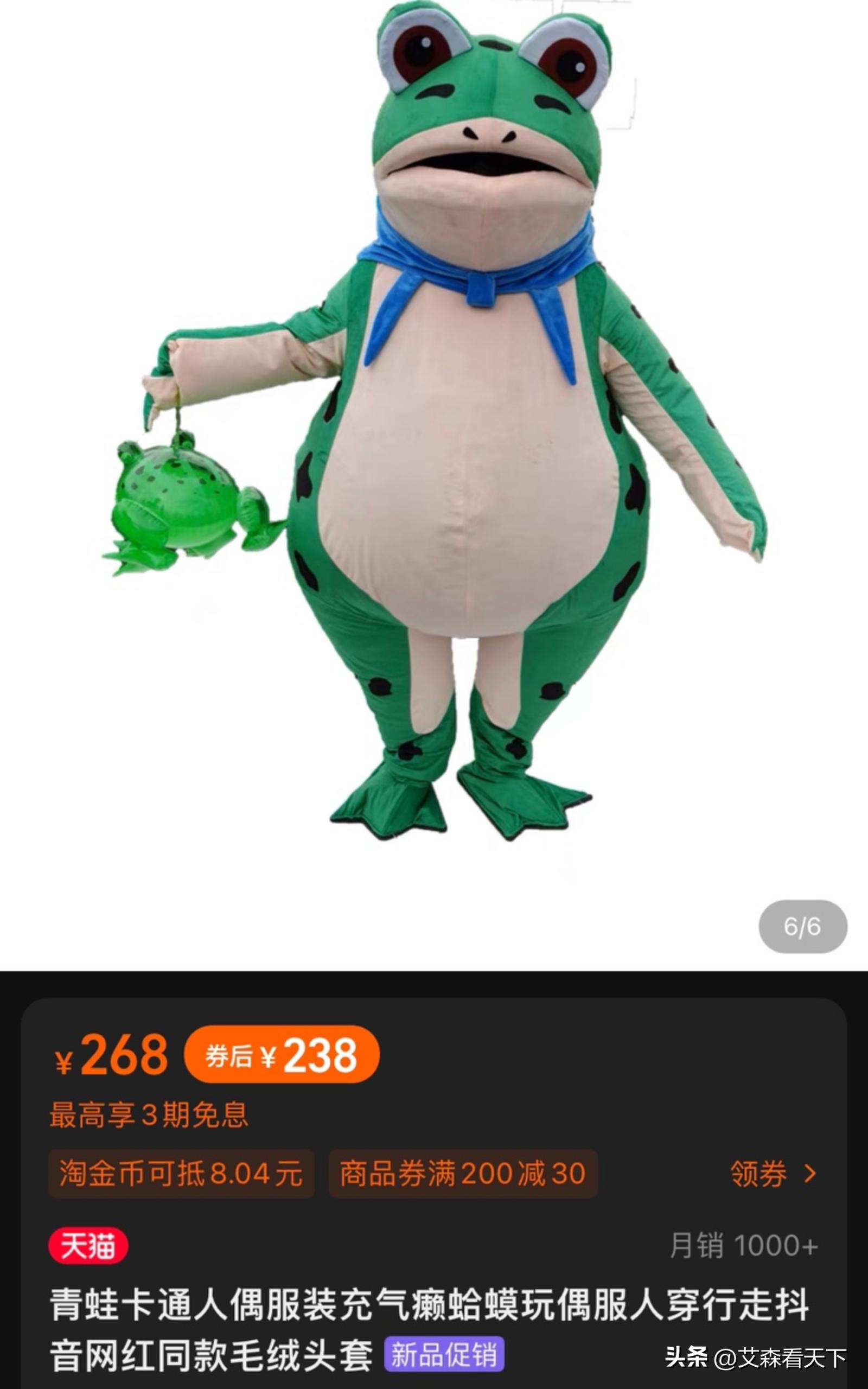Tap the 券后¥238 price pill
The width and height of the screenshot is (868, 1389).
282,1055
